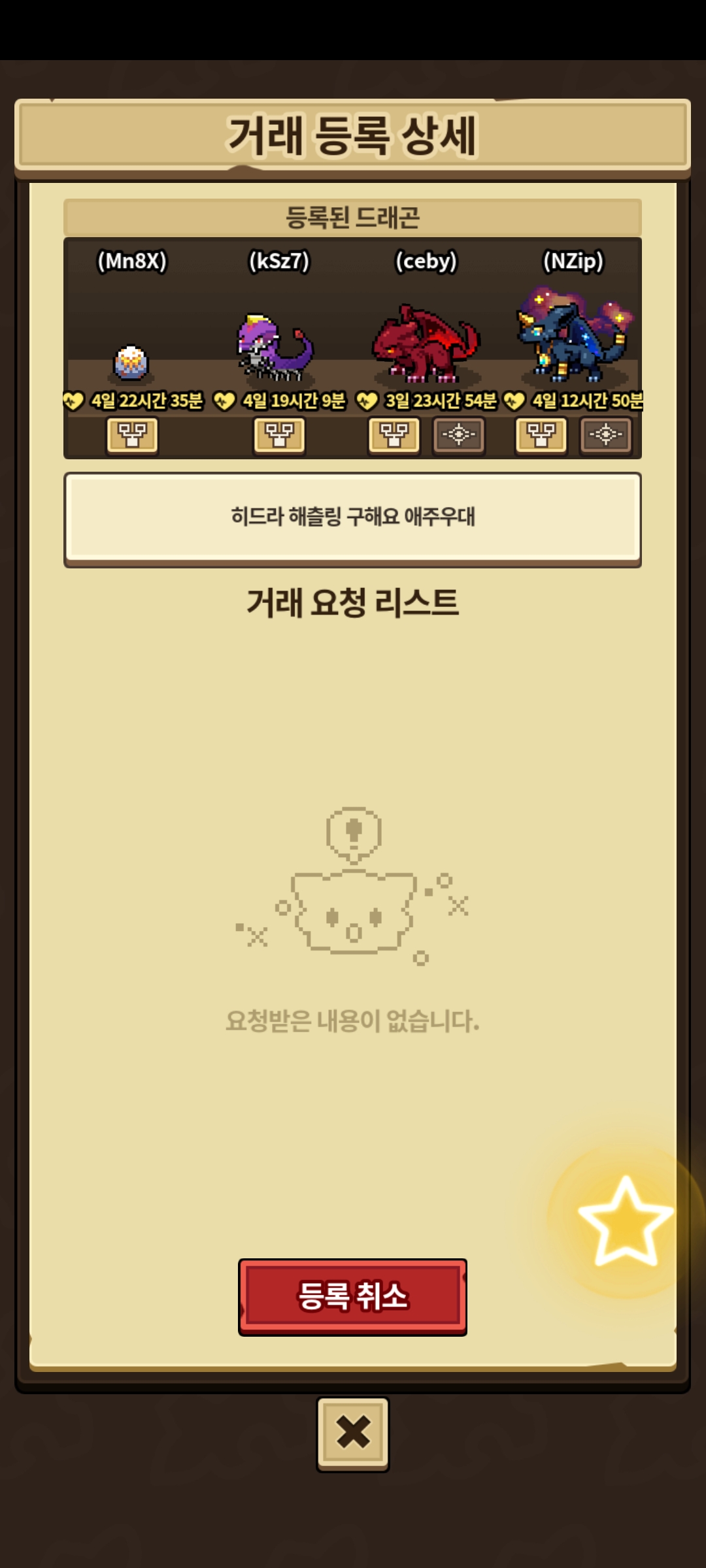This screenshot has width=706, height=1568.
Task: Open family tree icon for dragon NZip
Action: [x=541, y=435]
